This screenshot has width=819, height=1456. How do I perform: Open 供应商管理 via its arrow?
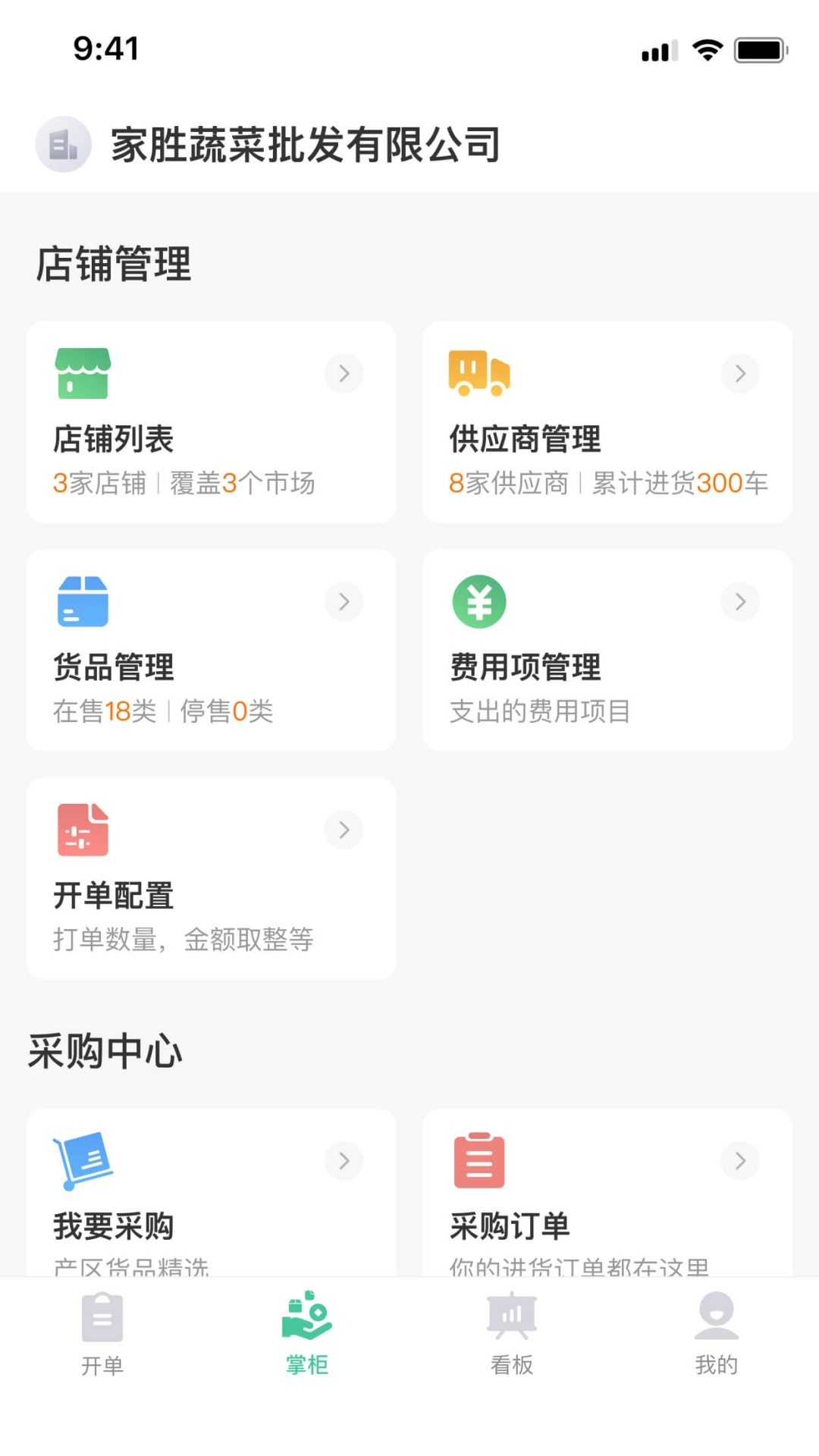coord(740,373)
